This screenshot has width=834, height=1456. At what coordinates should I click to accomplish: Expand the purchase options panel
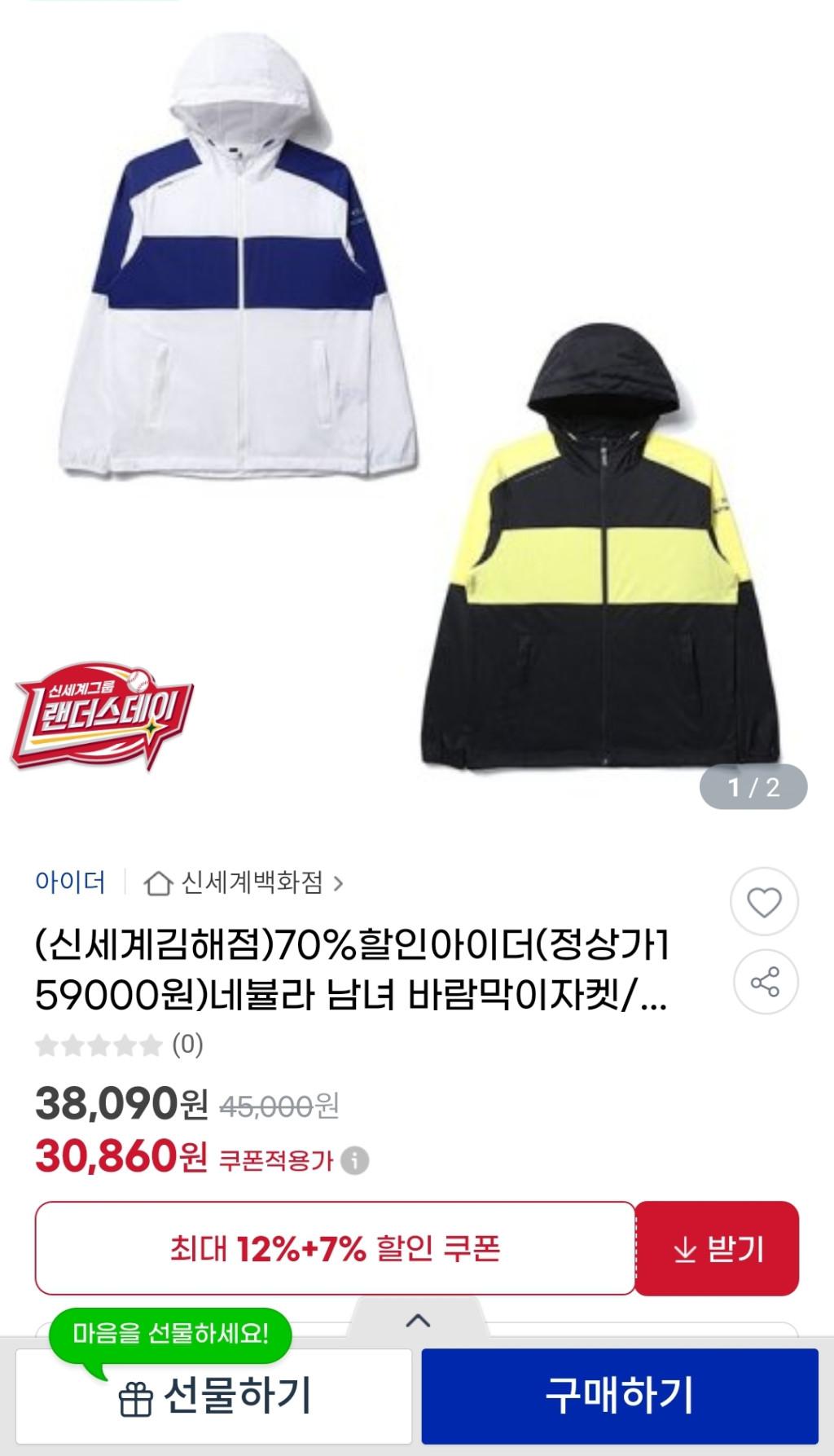click(417, 1320)
